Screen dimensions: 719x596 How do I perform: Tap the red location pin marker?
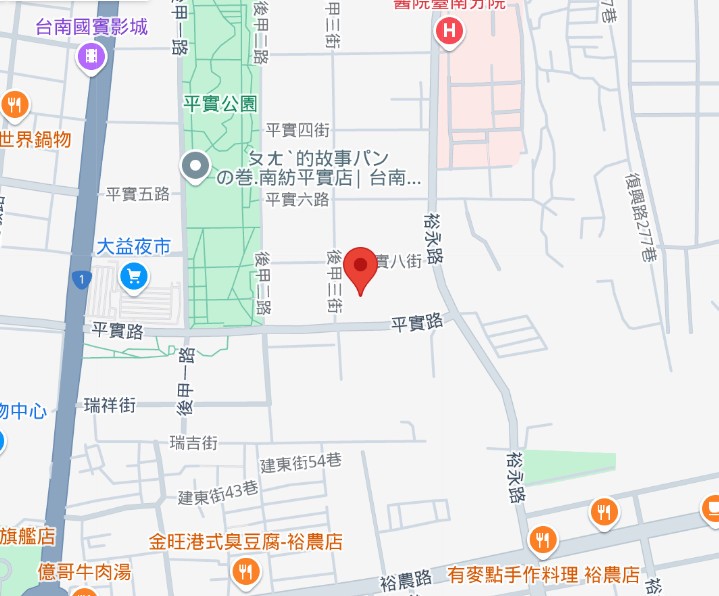[361, 268]
